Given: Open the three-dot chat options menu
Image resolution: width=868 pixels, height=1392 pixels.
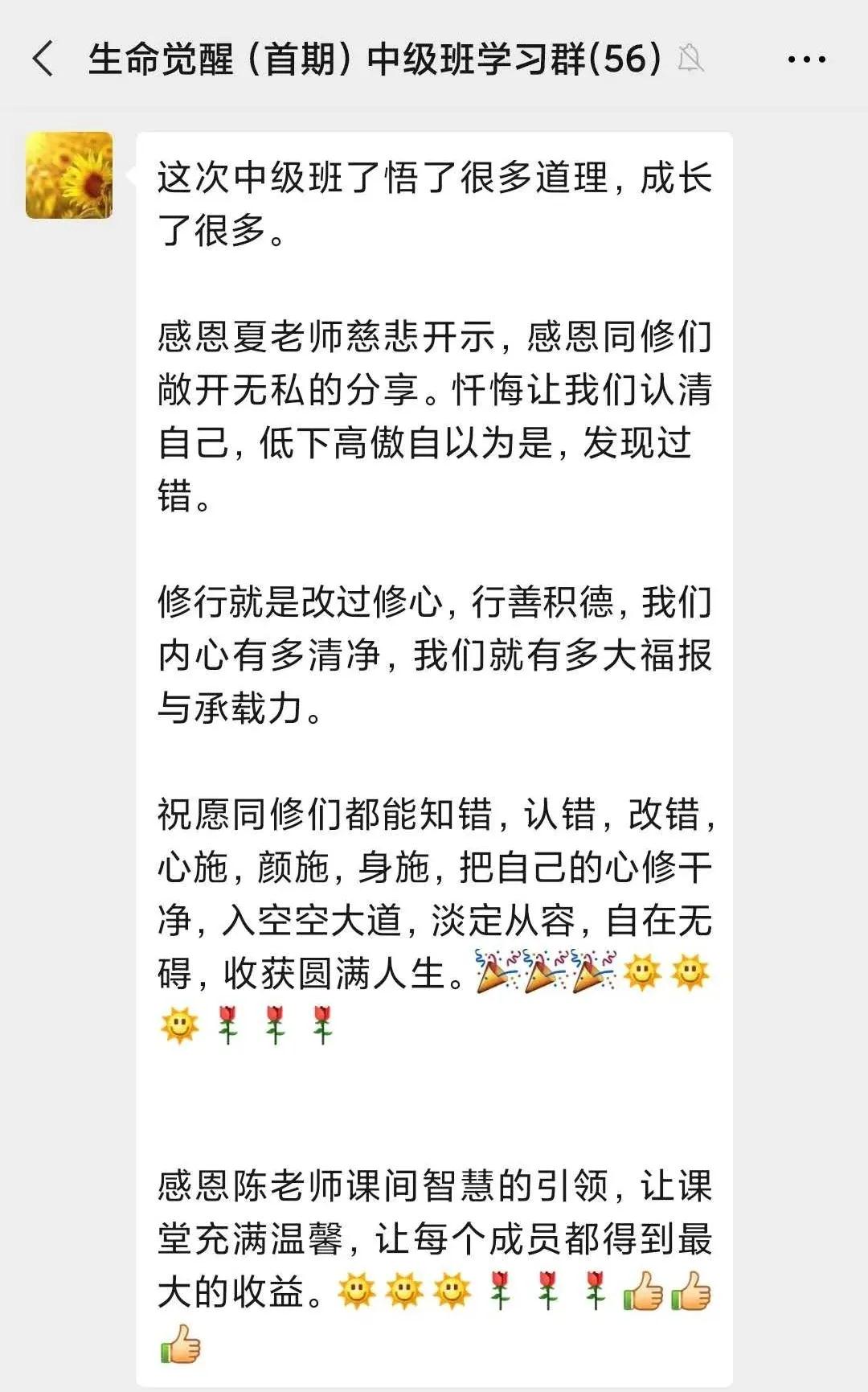Looking at the screenshot, I should point(806,60).
